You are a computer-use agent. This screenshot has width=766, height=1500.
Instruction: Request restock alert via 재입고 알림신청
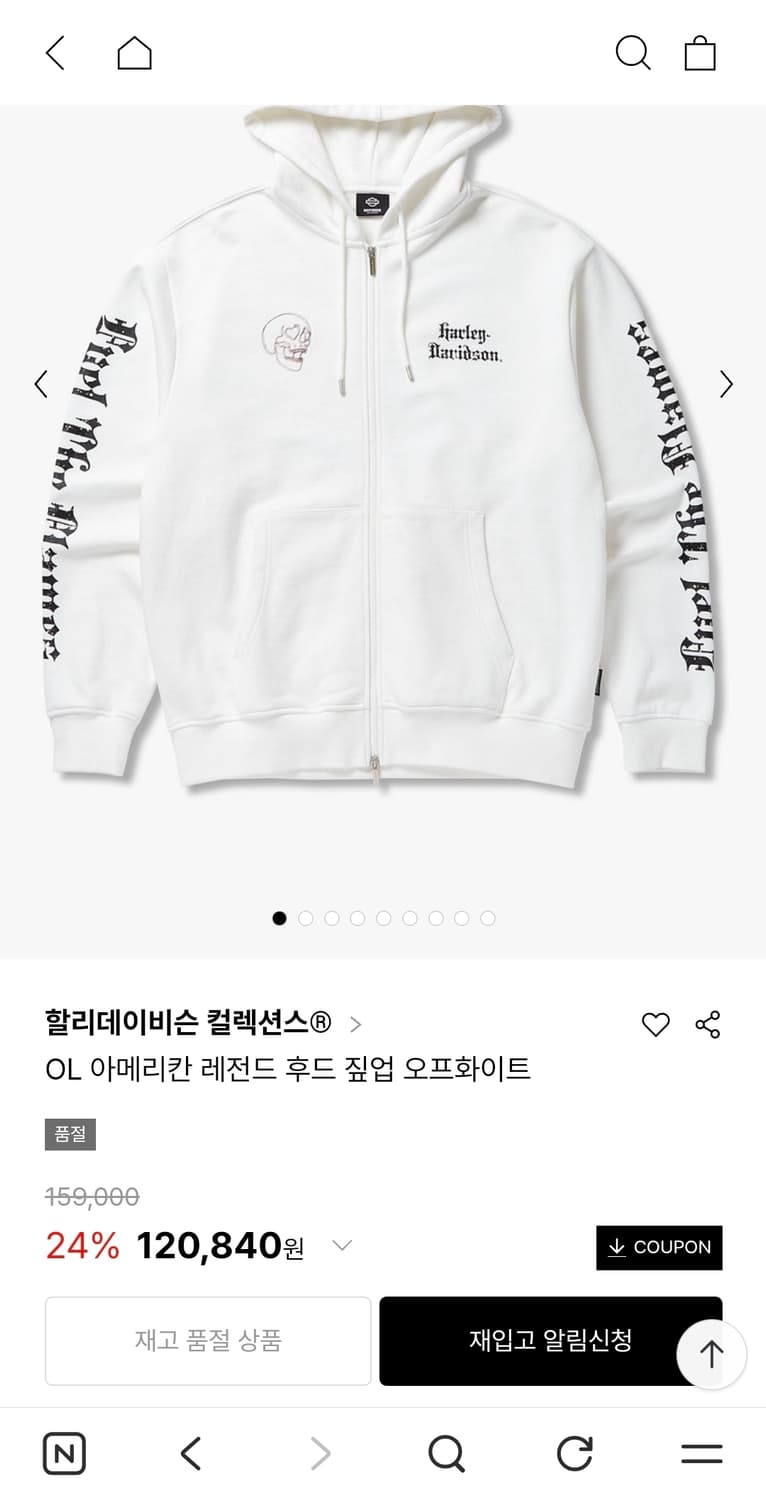coord(550,1341)
